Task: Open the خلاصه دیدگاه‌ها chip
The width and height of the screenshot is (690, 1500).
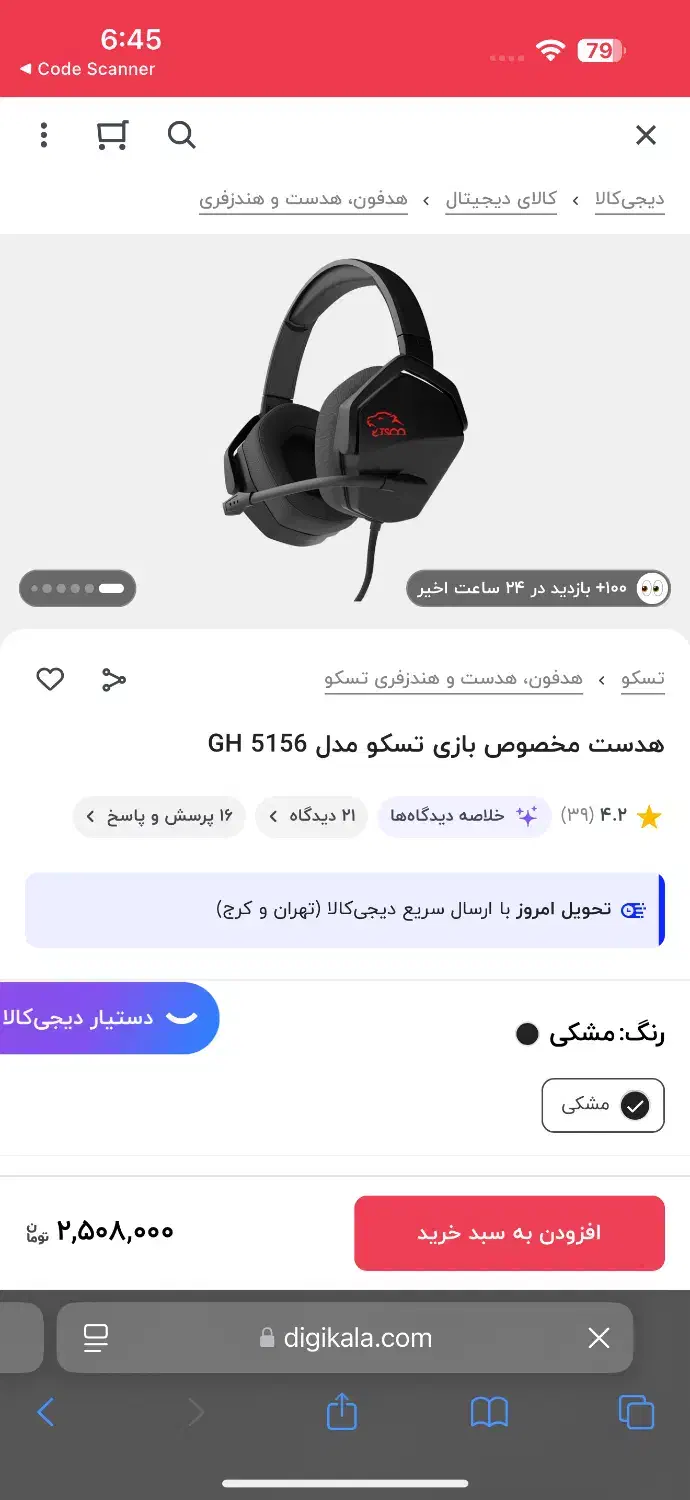Action: 464,816
